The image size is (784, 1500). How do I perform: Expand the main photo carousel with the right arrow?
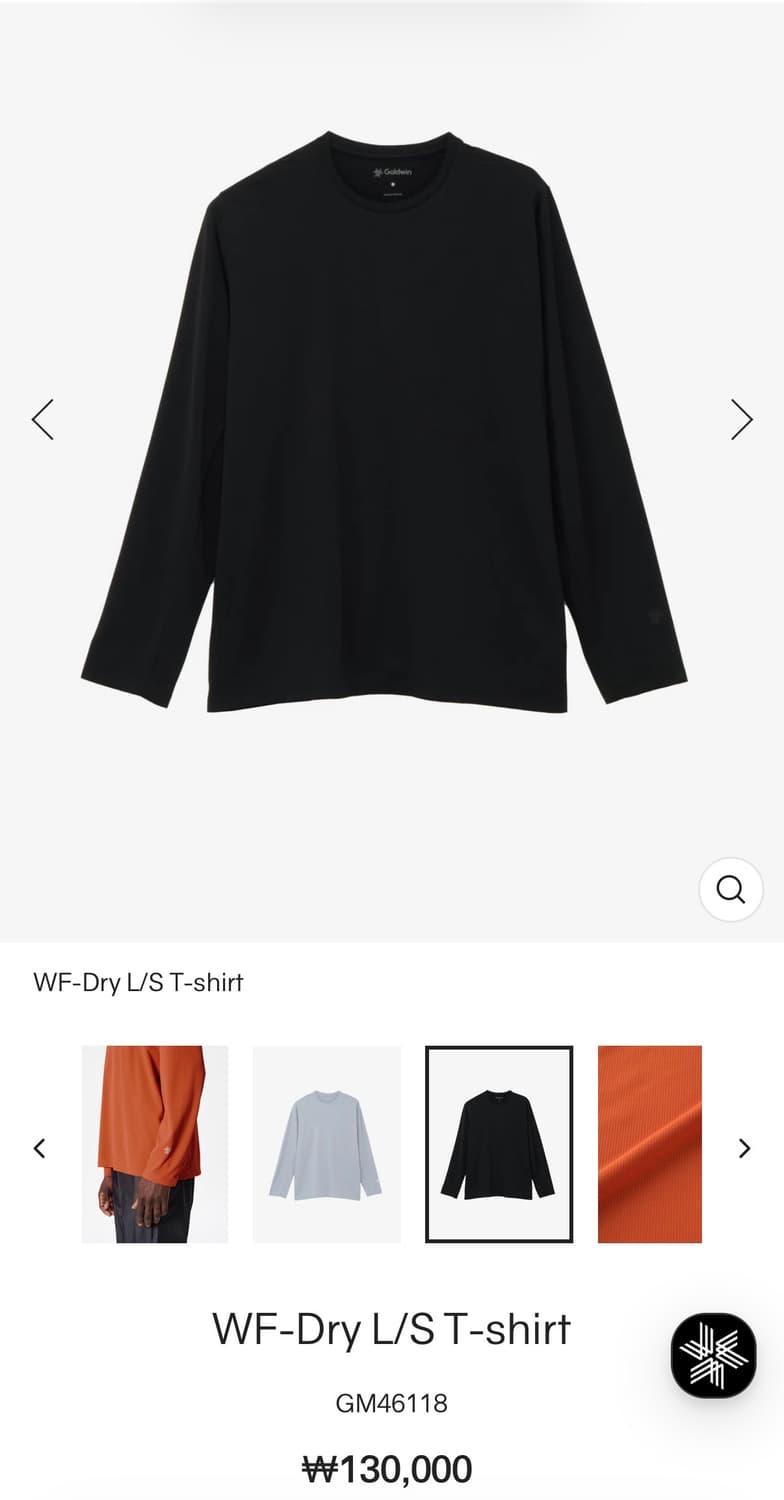(742, 419)
